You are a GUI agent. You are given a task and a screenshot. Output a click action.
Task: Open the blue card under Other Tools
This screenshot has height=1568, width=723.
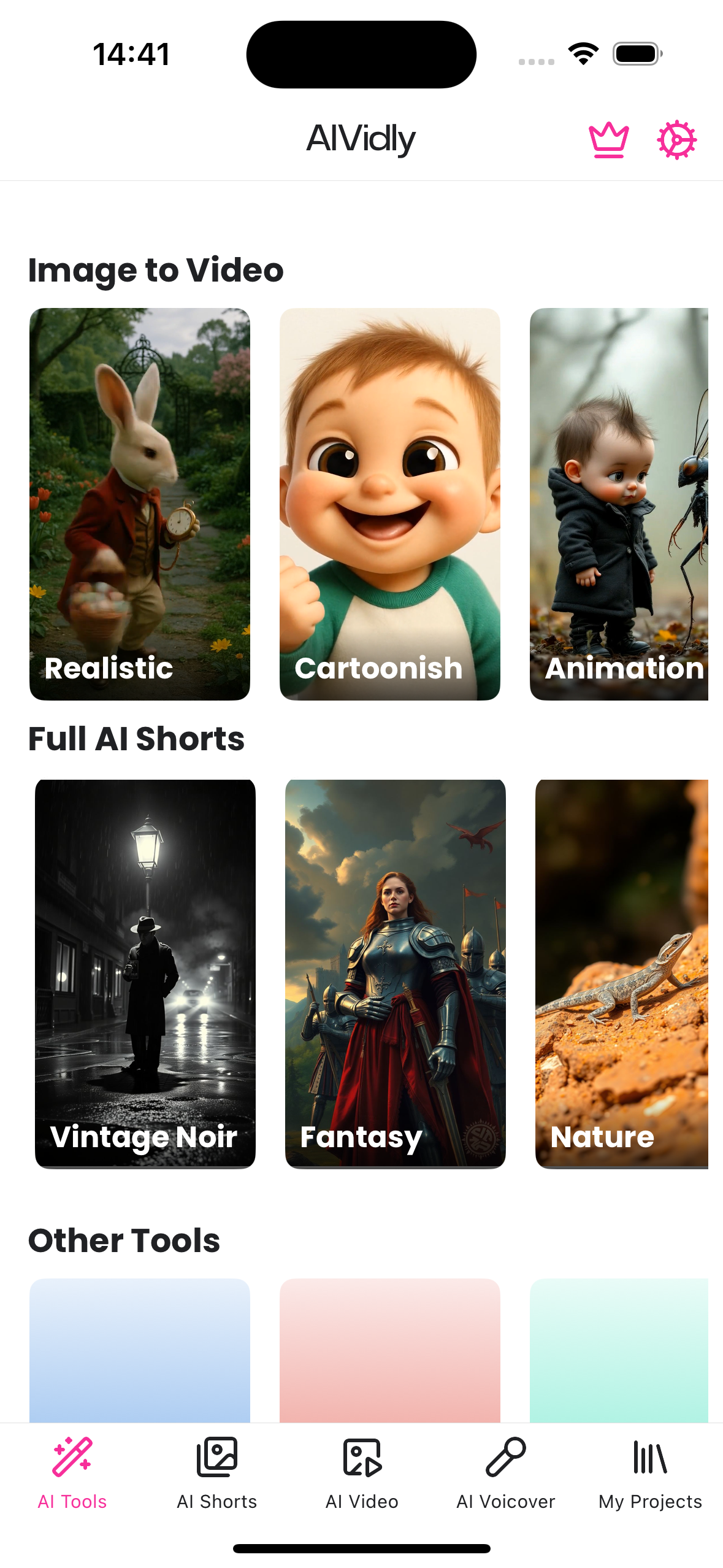(140, 1350)
